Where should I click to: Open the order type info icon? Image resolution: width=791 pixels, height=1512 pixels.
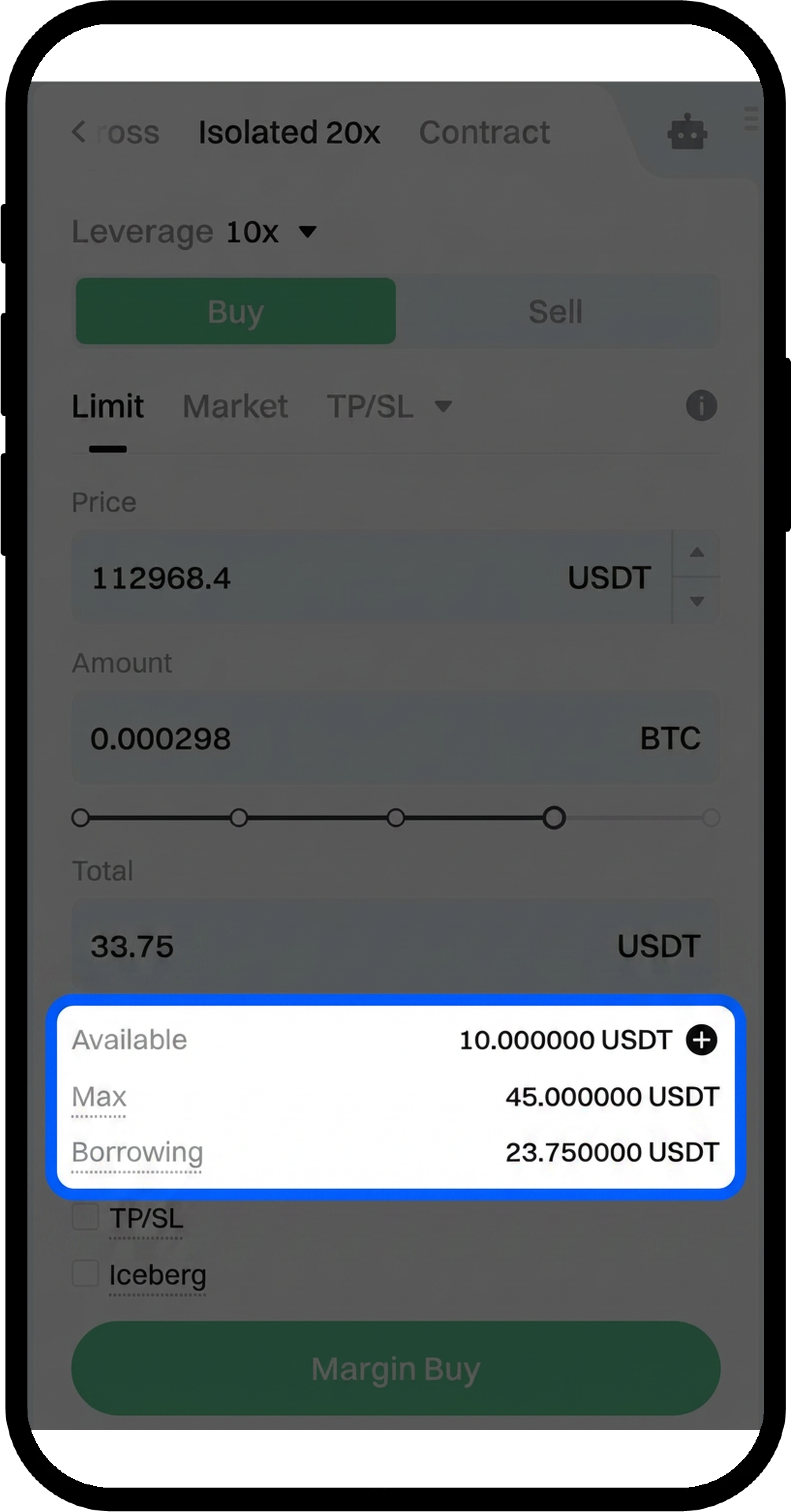coord(701,406)
